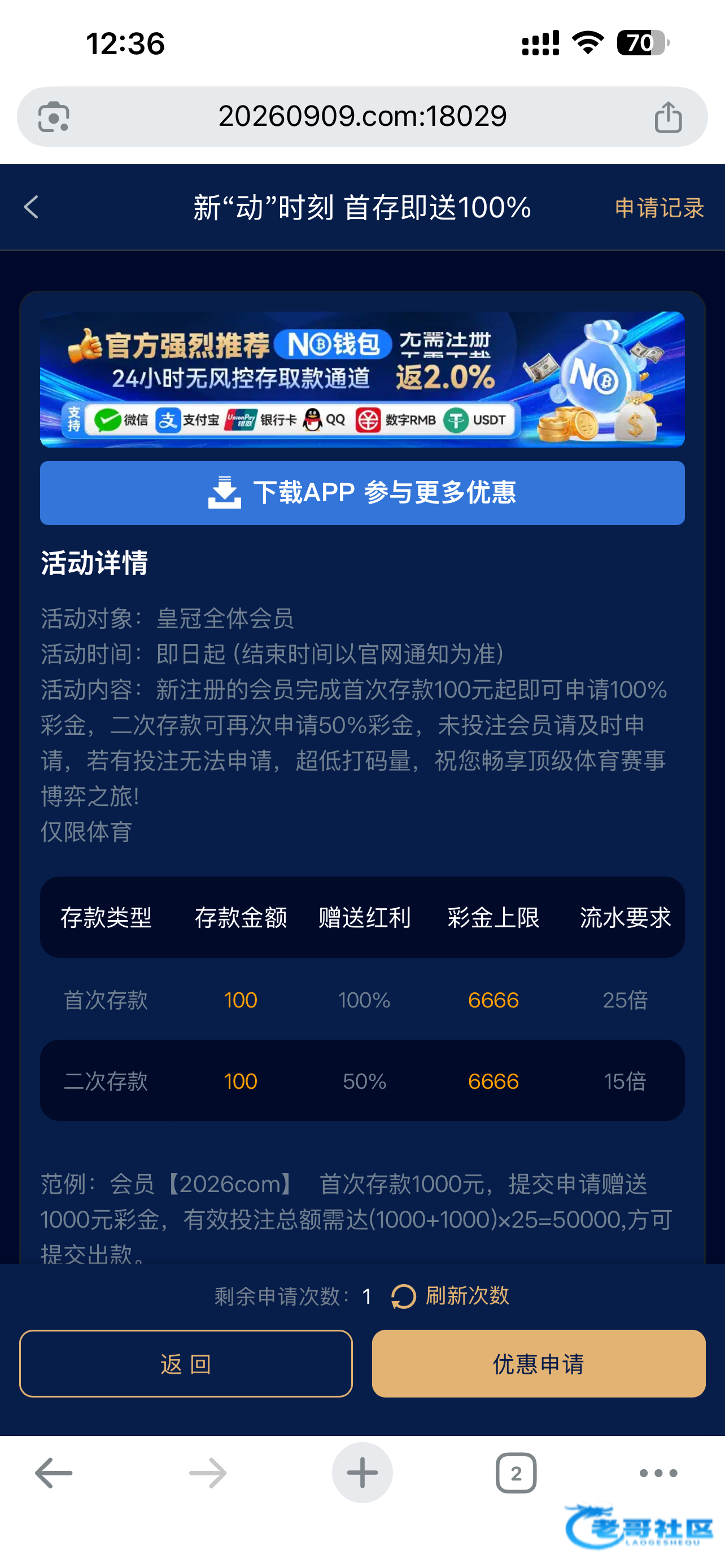The height and width of the screenshot is (1568, 725).
Task: Tap the browser address bar
Action: pyautogui.click(x=362, y=116)
